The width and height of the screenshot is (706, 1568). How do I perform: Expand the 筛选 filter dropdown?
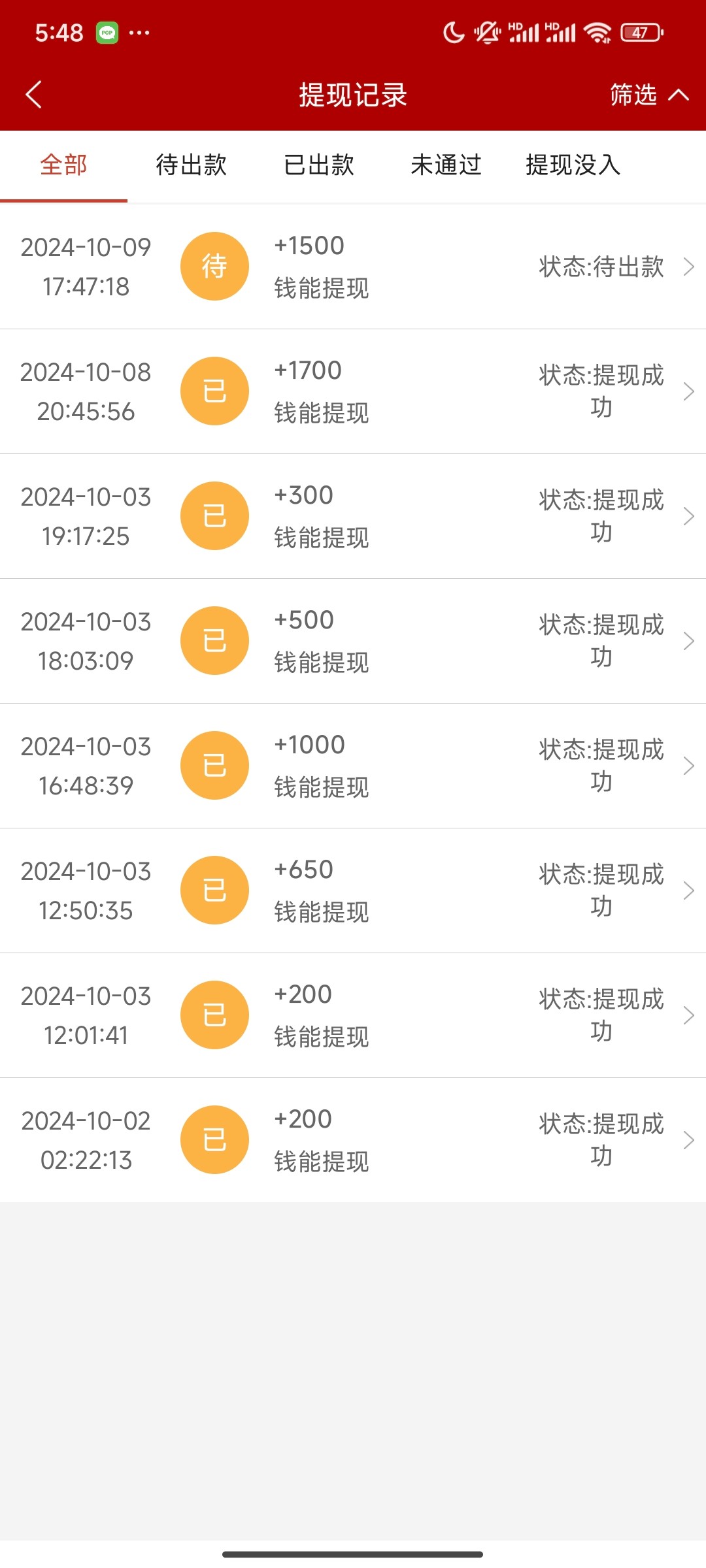point(648,95)
